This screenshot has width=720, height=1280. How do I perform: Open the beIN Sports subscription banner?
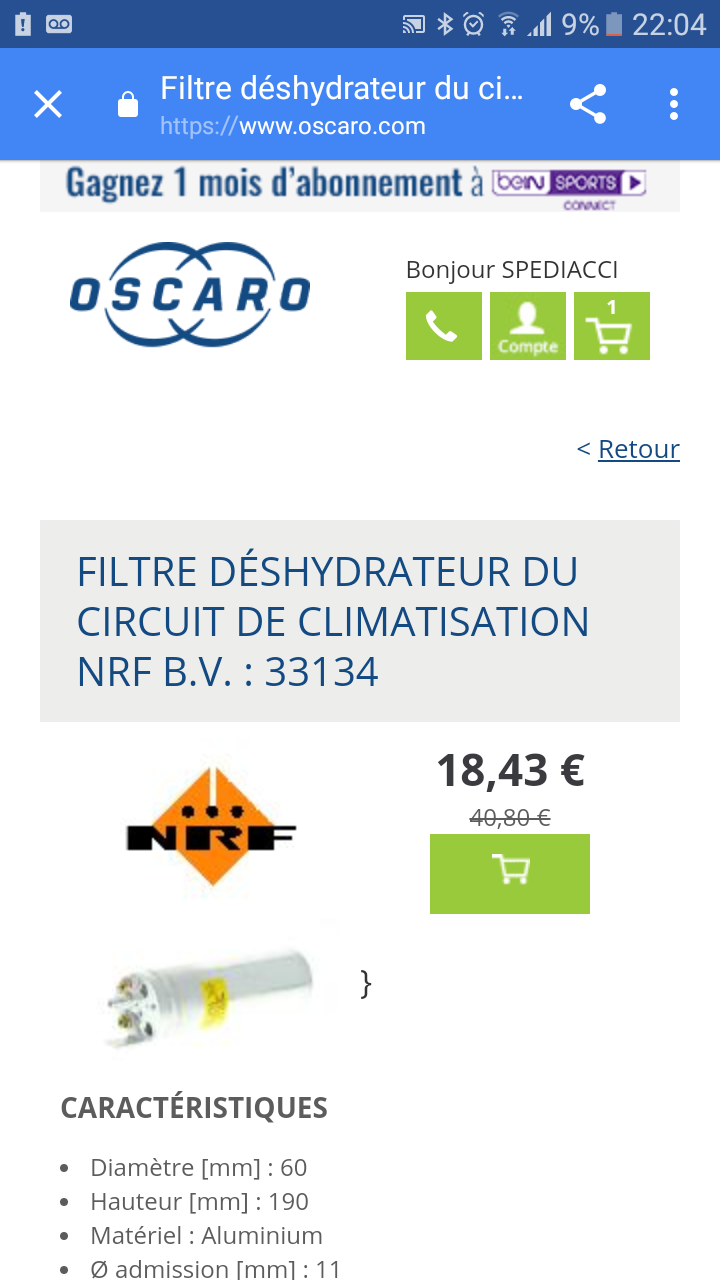click(360, 186)
